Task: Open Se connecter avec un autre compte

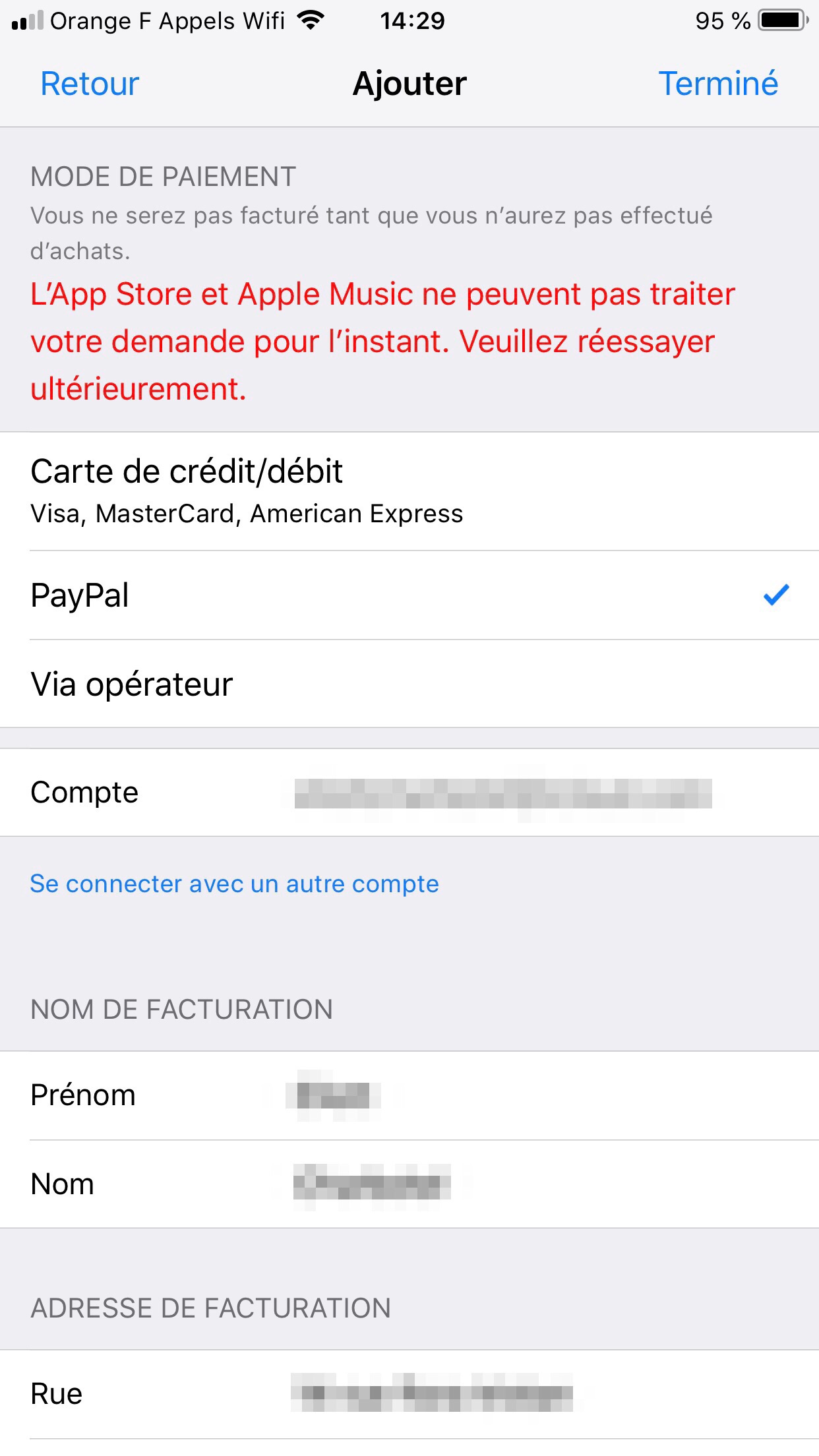Action: click(235, 884)
